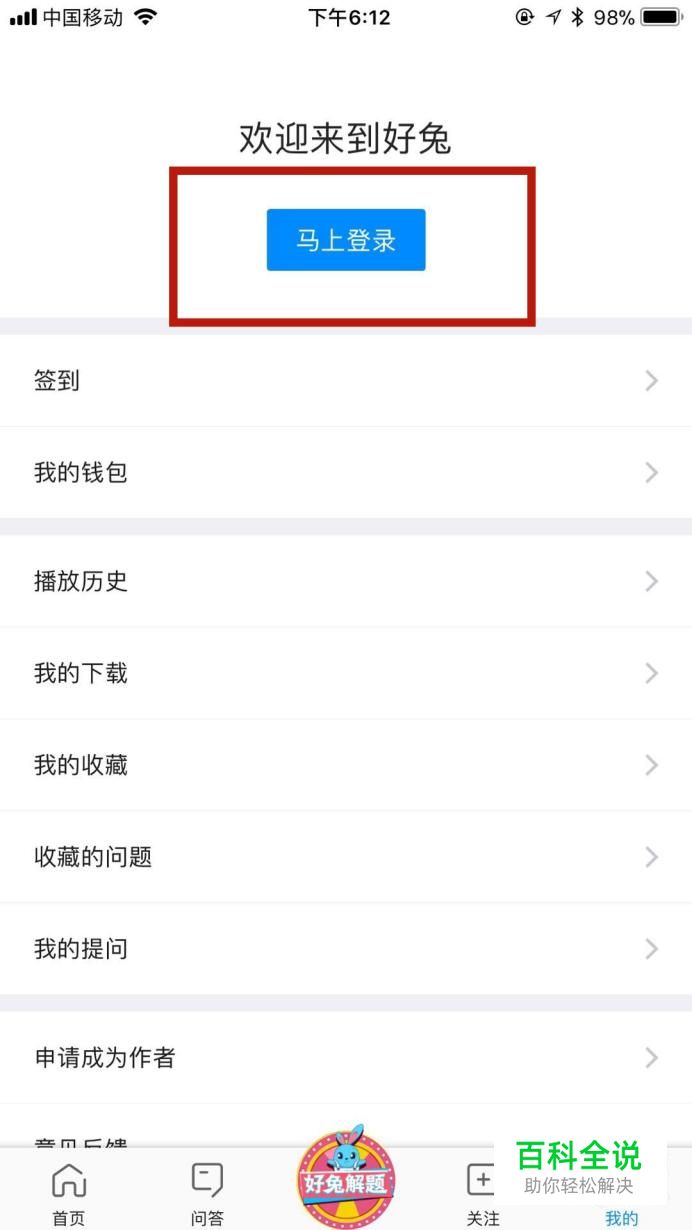Open 我的收藏 favorites
Image resolution: width=692 pixels, height=1230 pixels.
click(x=345, y=765)
